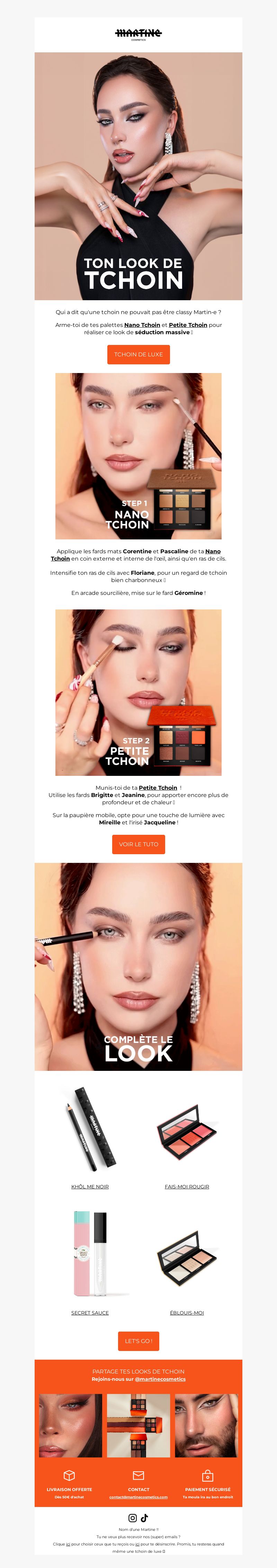Open Martine's TikTok icon

[145, 1518]
